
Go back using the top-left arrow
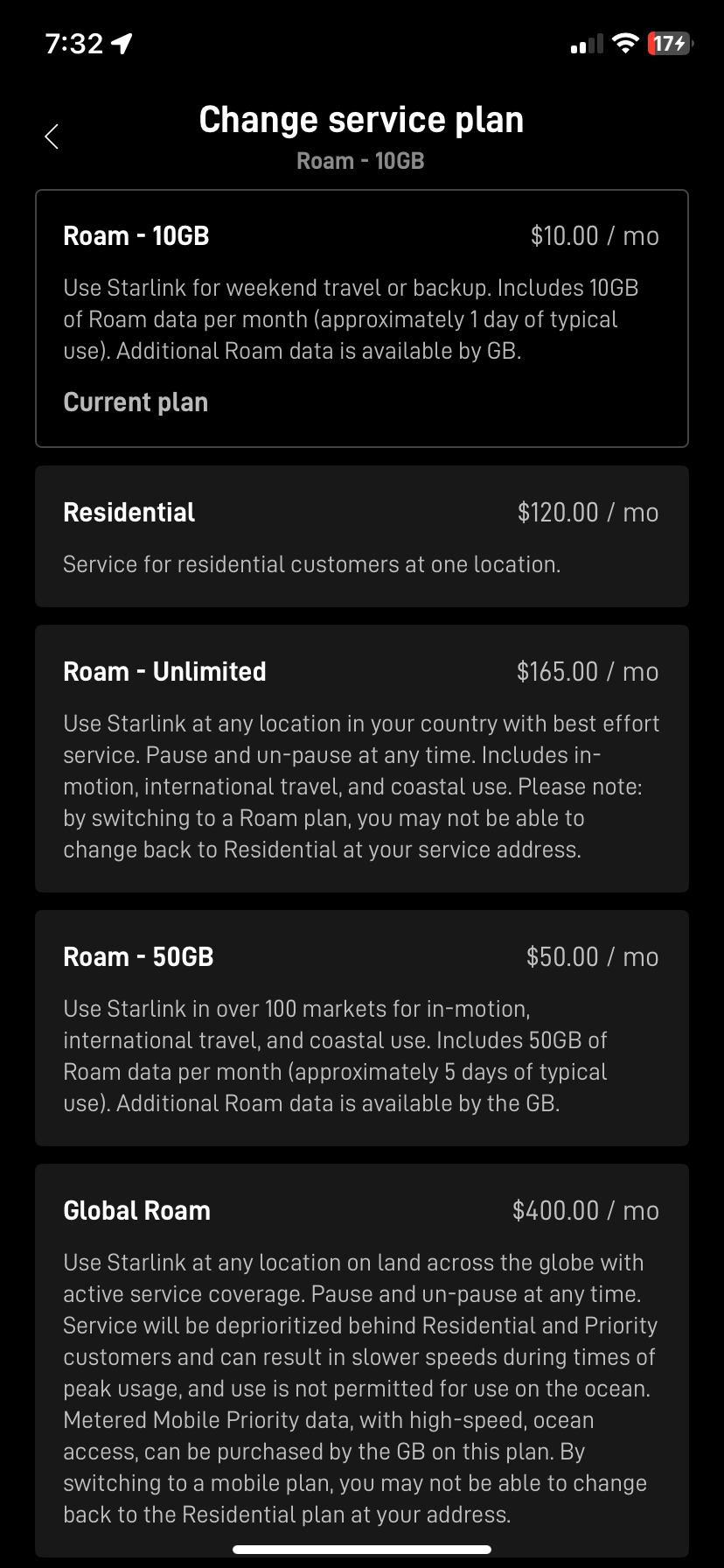[x=52, y=136]
